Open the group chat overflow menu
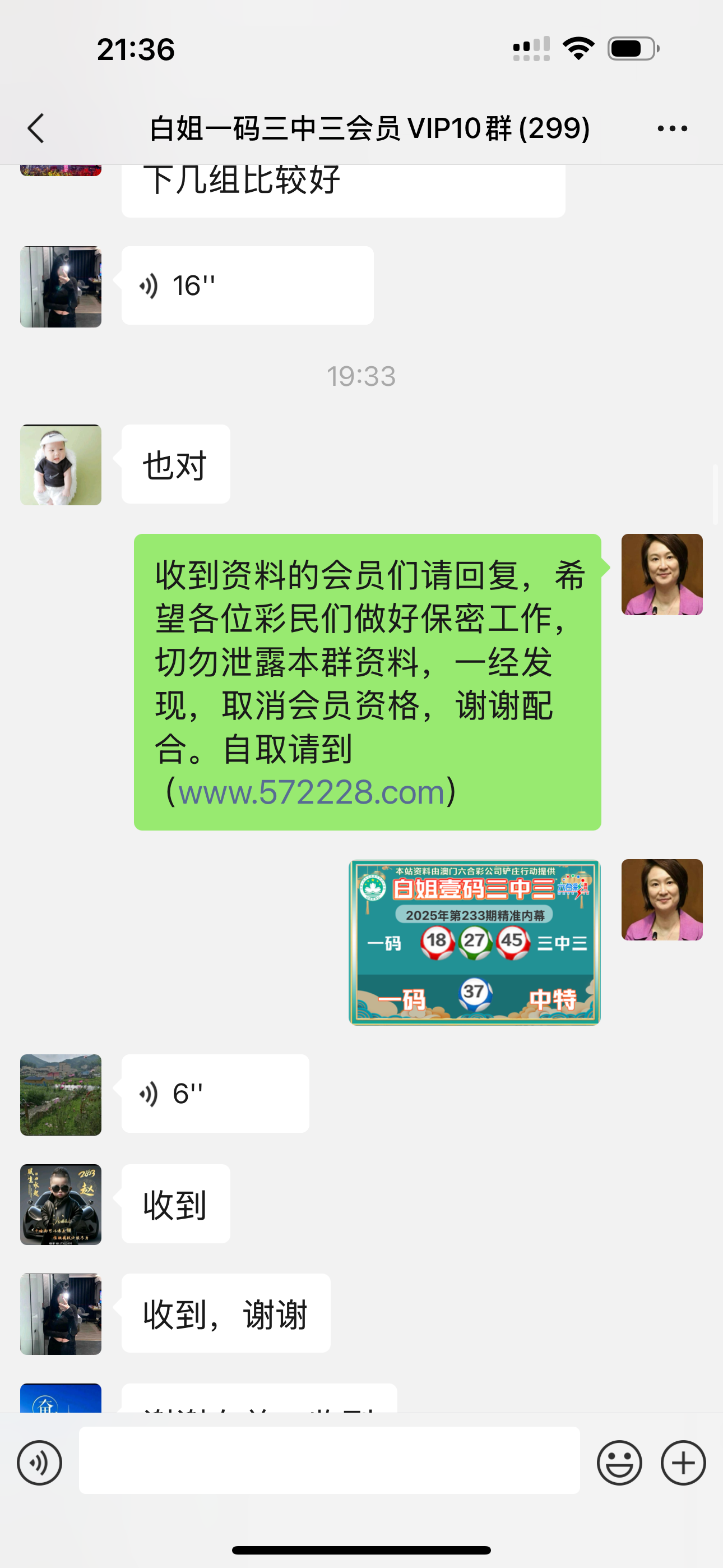723x1568 pixels. 672,128
